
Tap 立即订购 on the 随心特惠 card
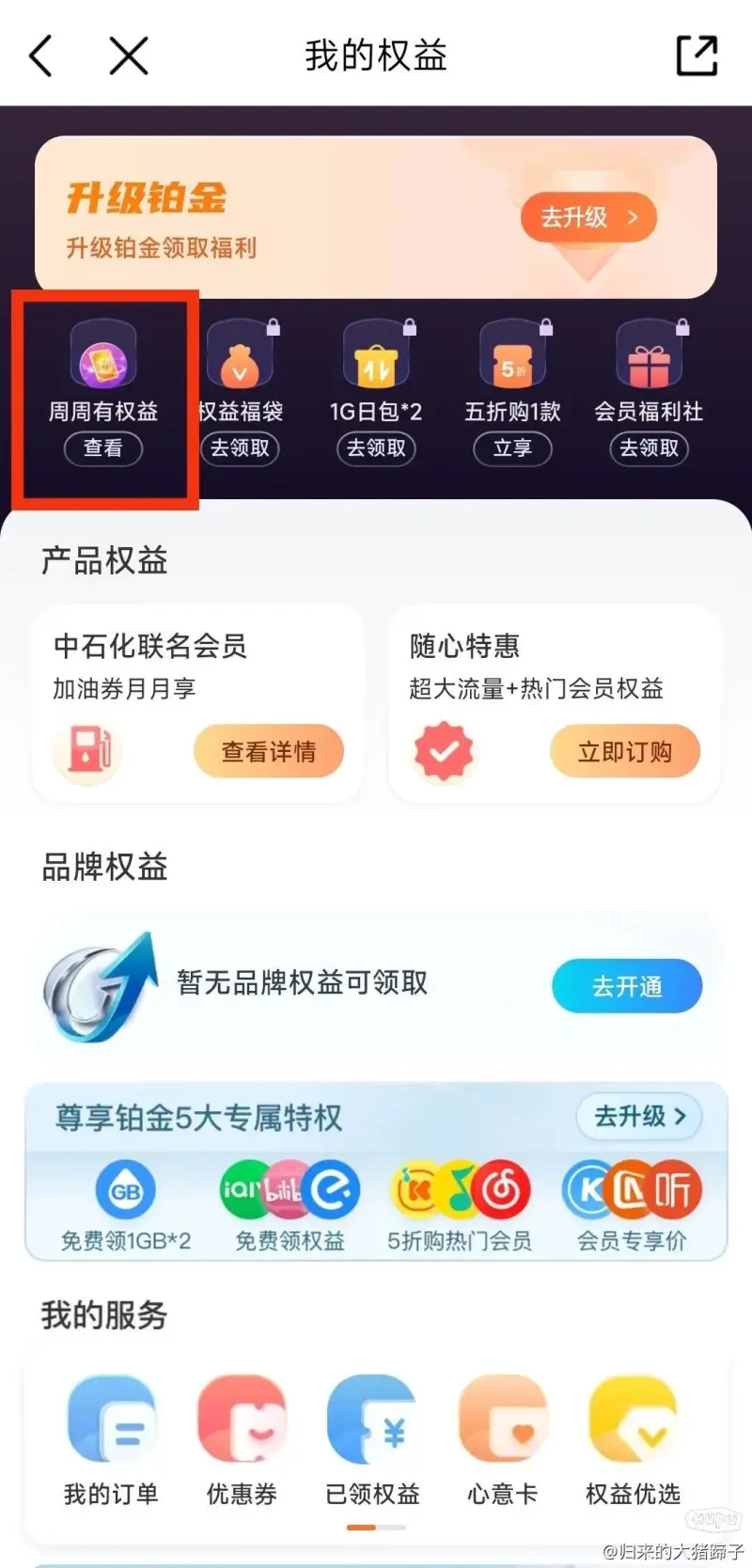click(x=625, y=751)
